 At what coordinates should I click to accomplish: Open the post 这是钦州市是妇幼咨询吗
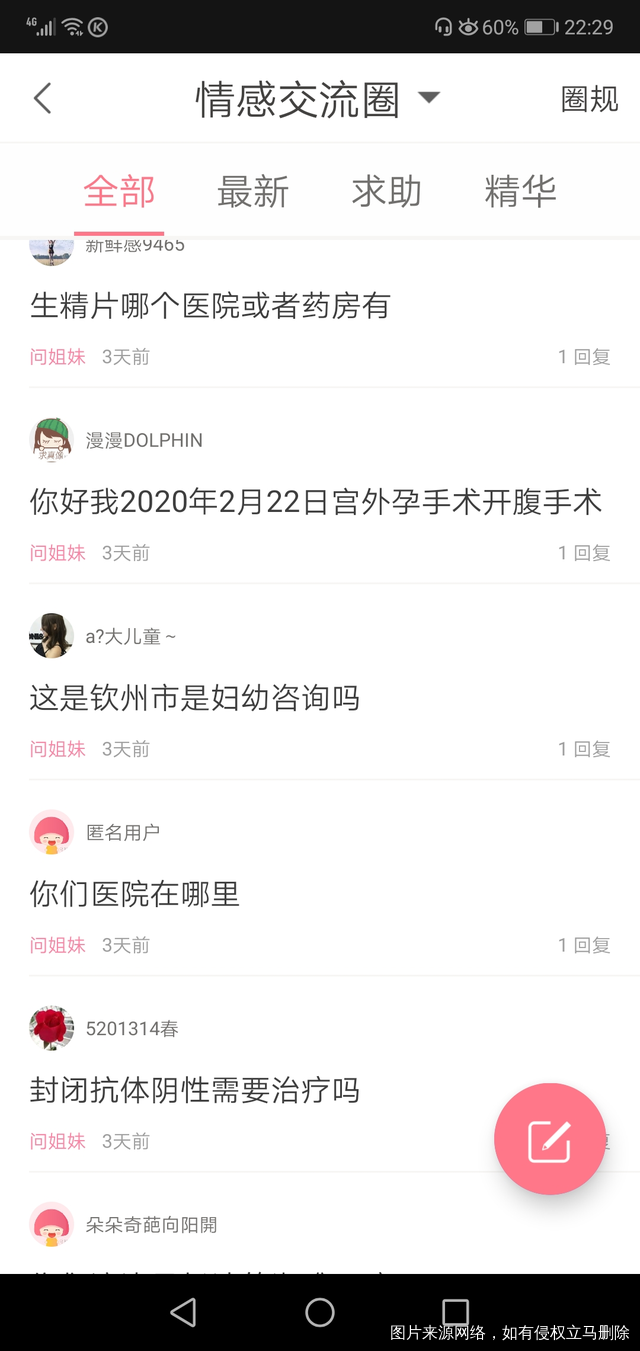pos(195,698)
